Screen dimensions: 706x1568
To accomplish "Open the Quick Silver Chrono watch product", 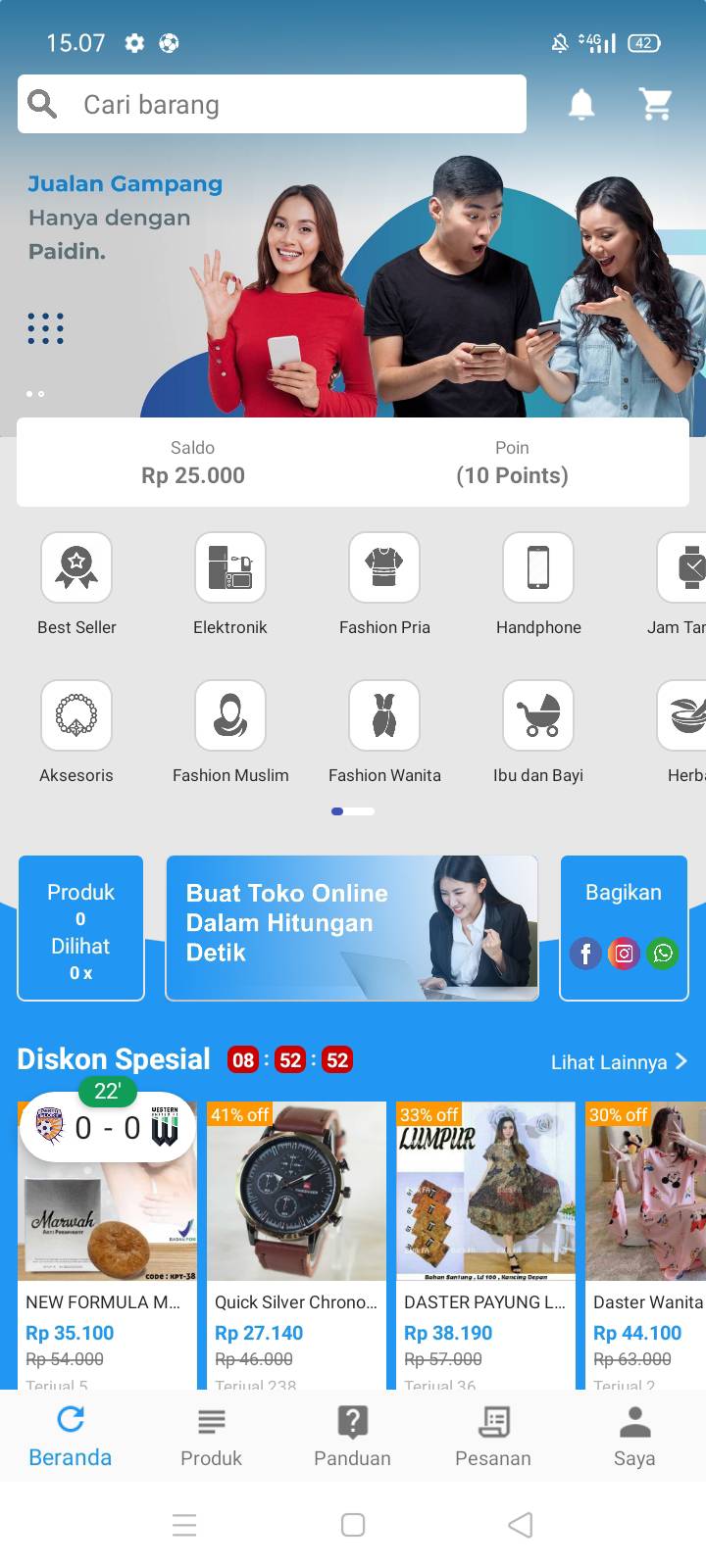I will point(296,1245).
